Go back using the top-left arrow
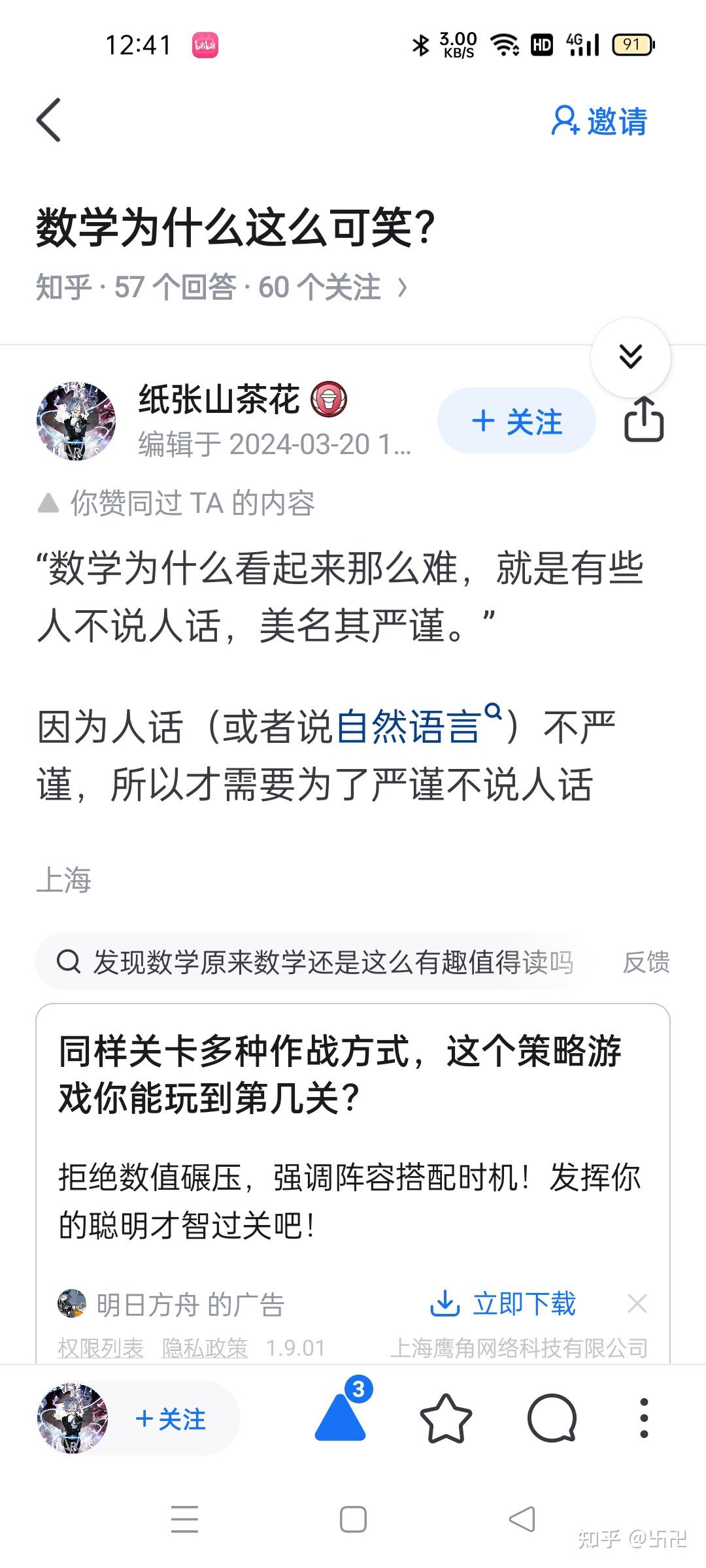This screenshot has width=706, height=1568. [49, 120]
